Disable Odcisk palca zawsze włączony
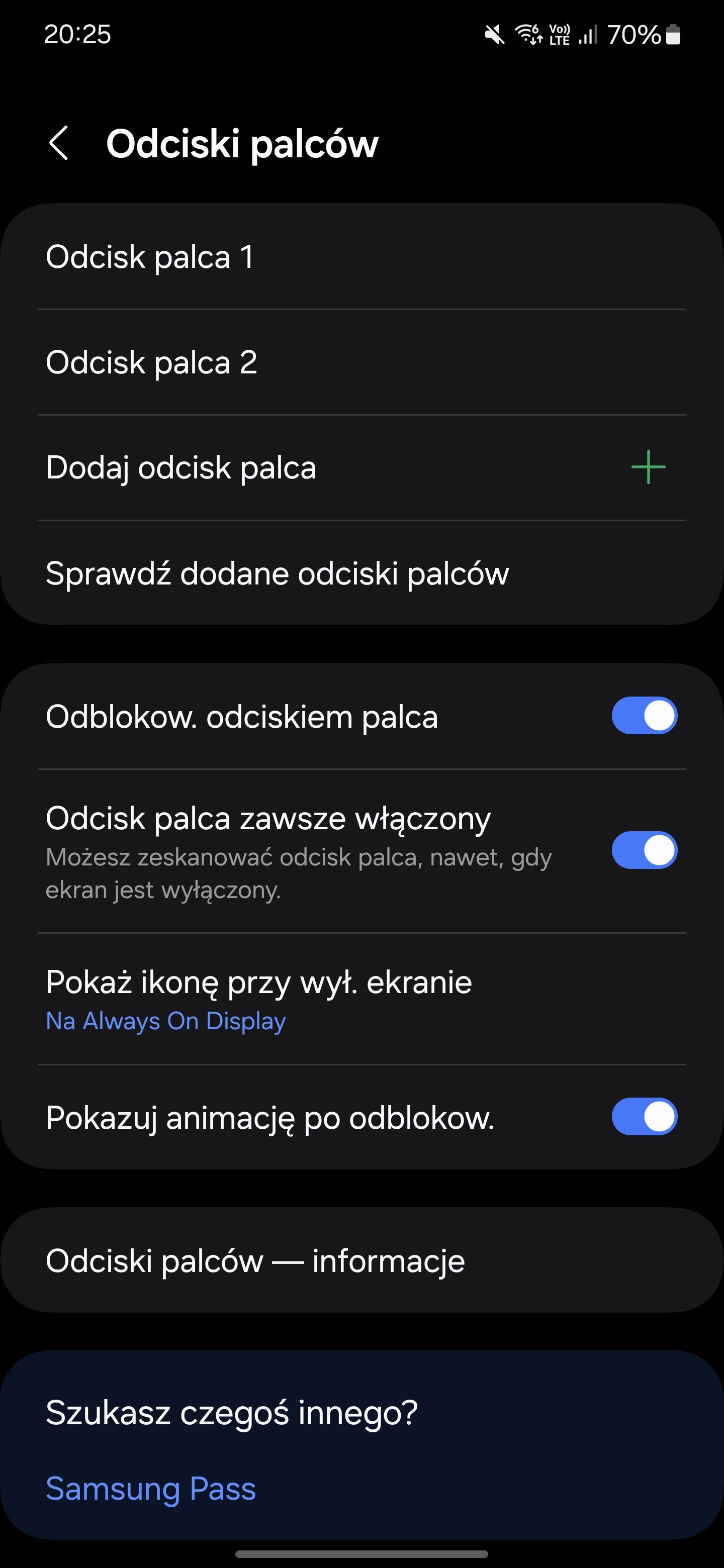The image size is (724, 1568). point(644,850)
